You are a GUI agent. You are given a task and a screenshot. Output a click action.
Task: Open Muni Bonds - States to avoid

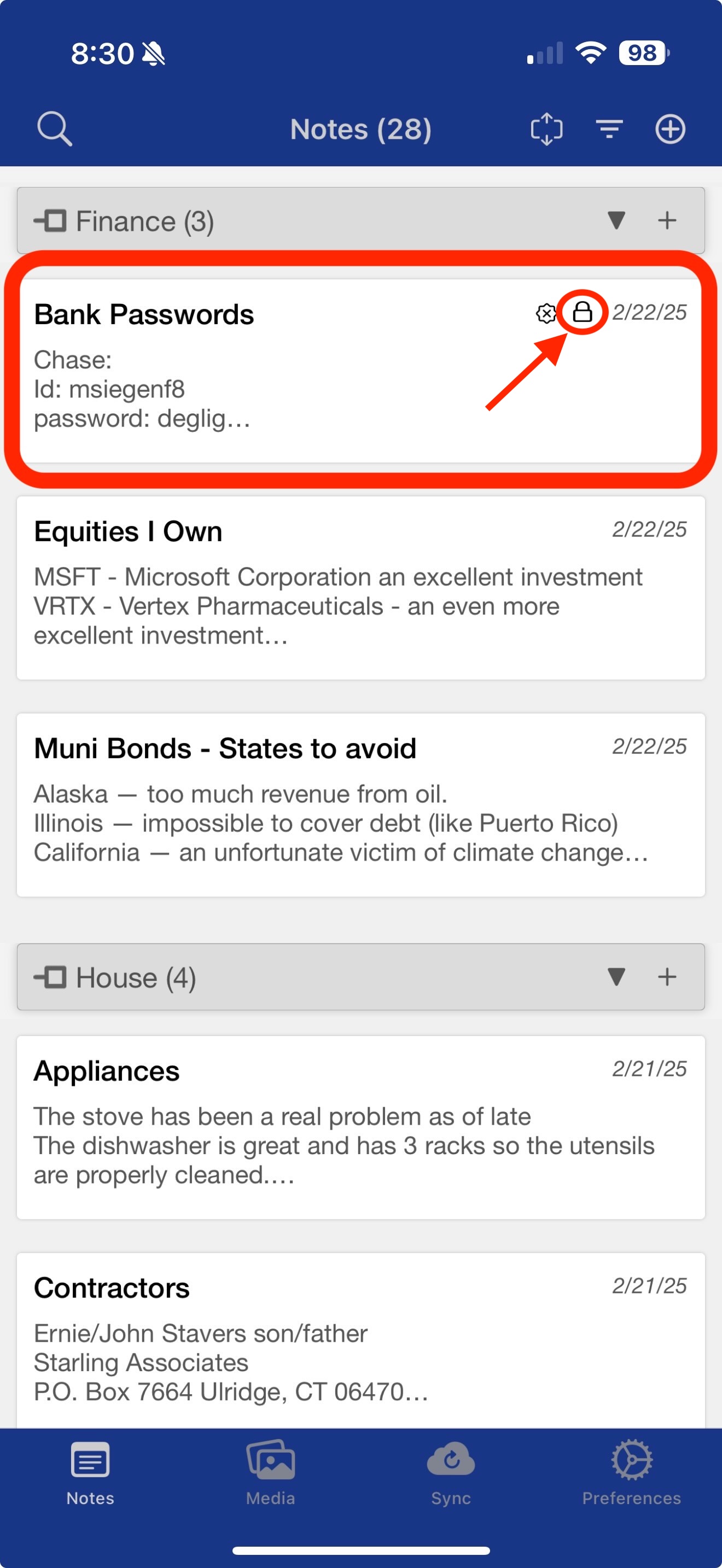pos(361,805)
